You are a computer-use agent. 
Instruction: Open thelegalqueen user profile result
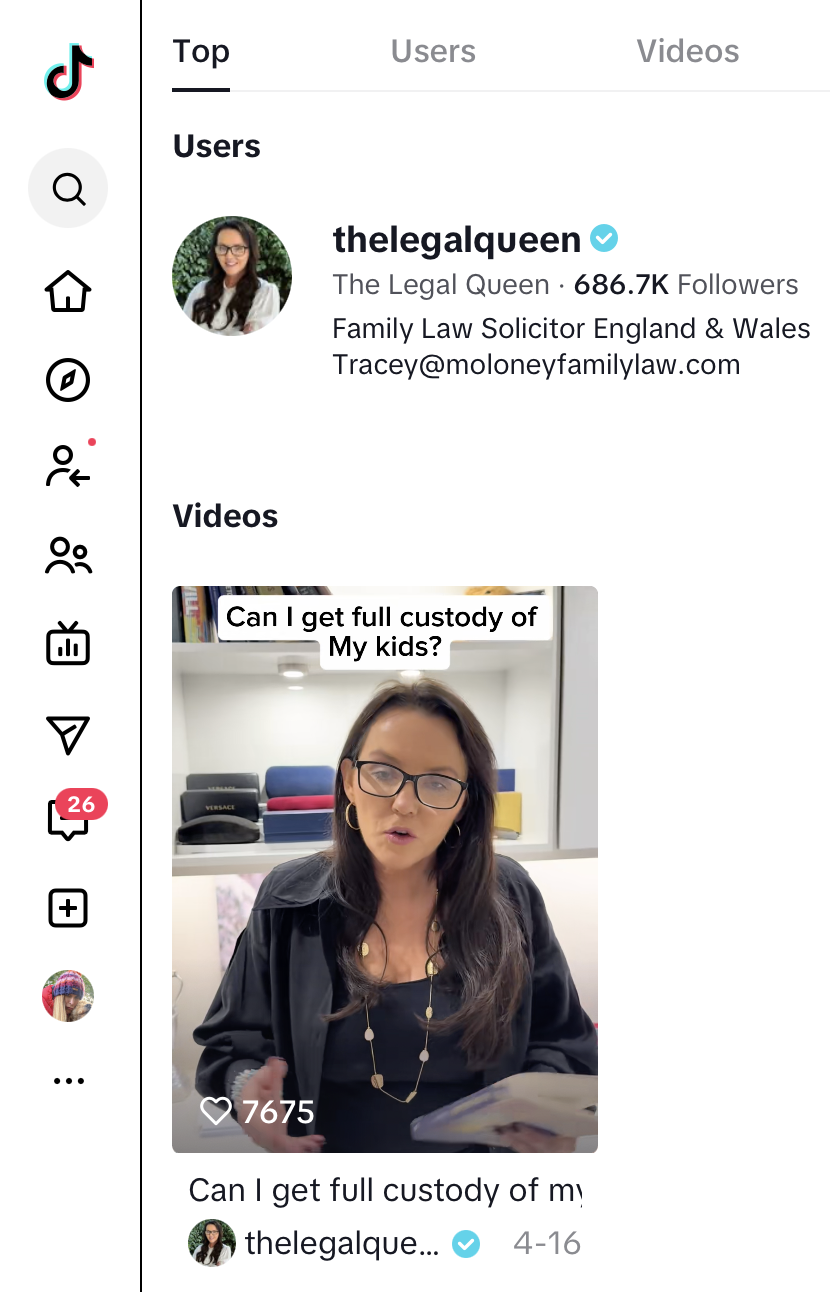click(x=456, y=240)
